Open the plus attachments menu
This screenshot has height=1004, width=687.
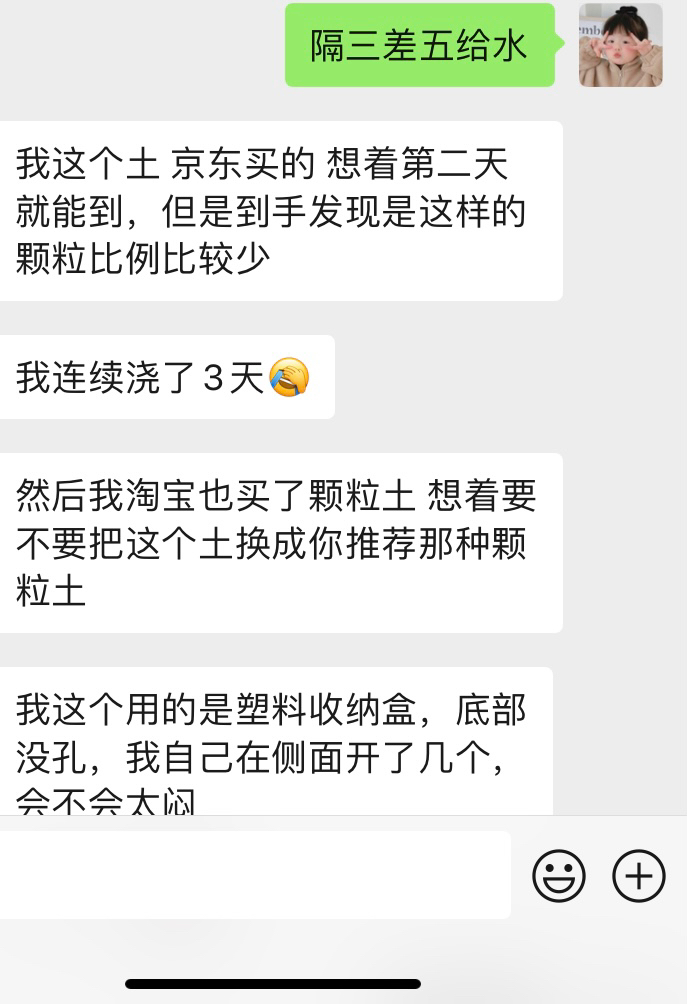[x=638, y=876]
